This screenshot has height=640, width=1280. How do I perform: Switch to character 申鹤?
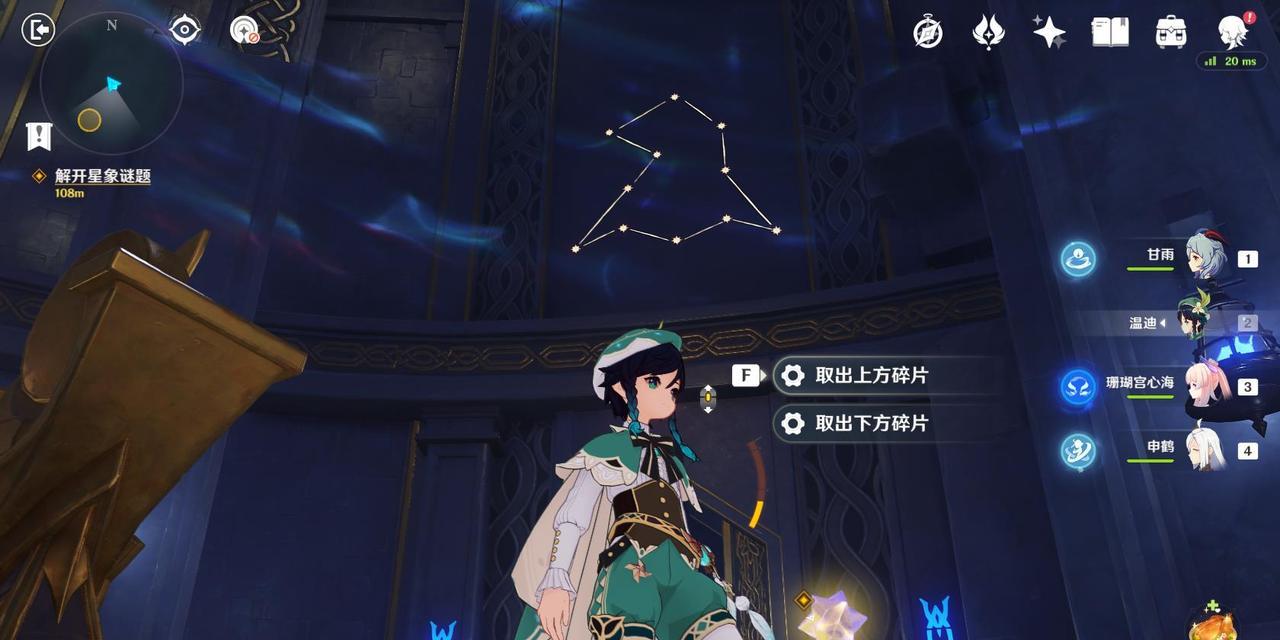(x=1204, y=449)
